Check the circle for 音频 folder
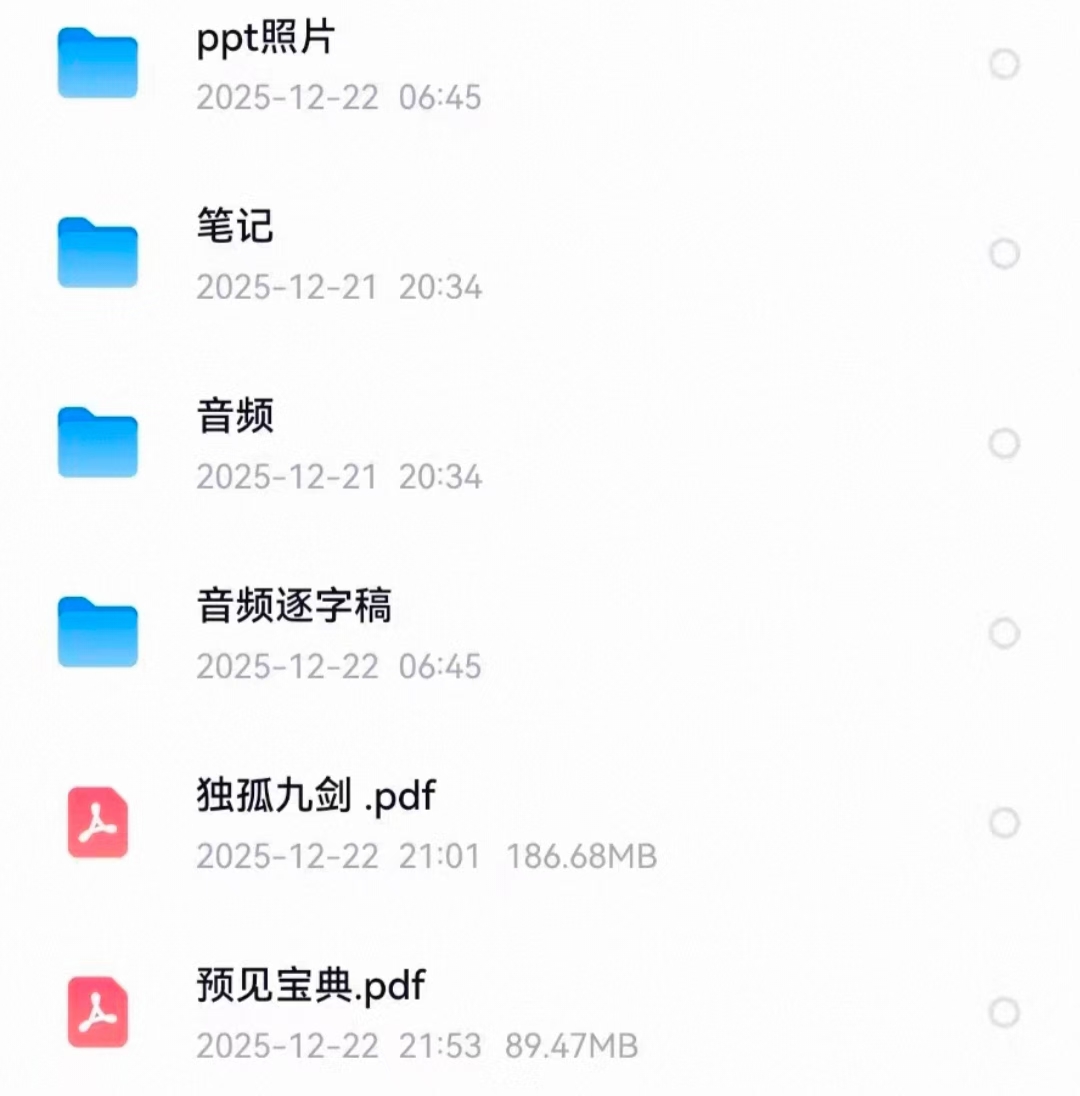The image size is (1080, 1096). click(x=1004, y=444)
